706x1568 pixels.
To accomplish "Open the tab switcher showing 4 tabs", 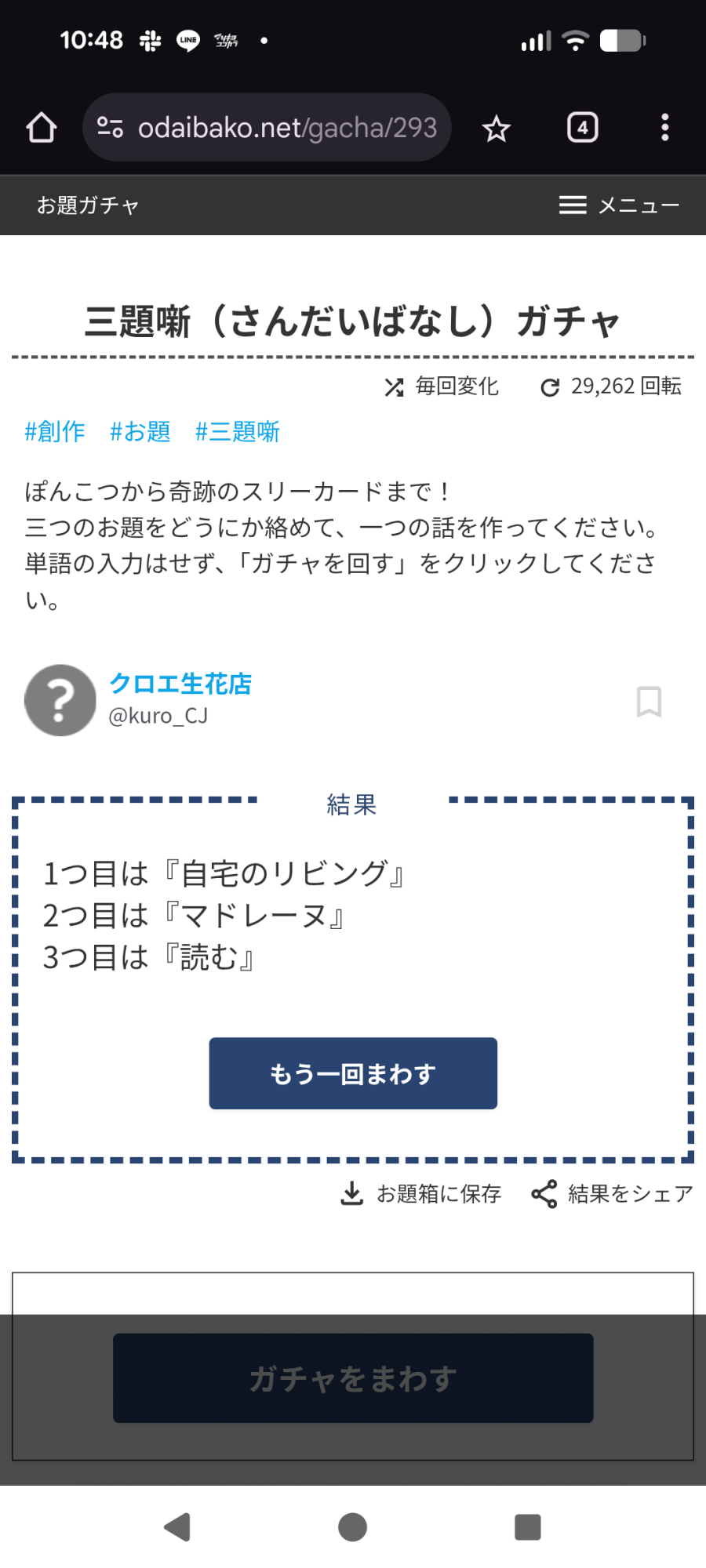I will (x=582, y=128).
